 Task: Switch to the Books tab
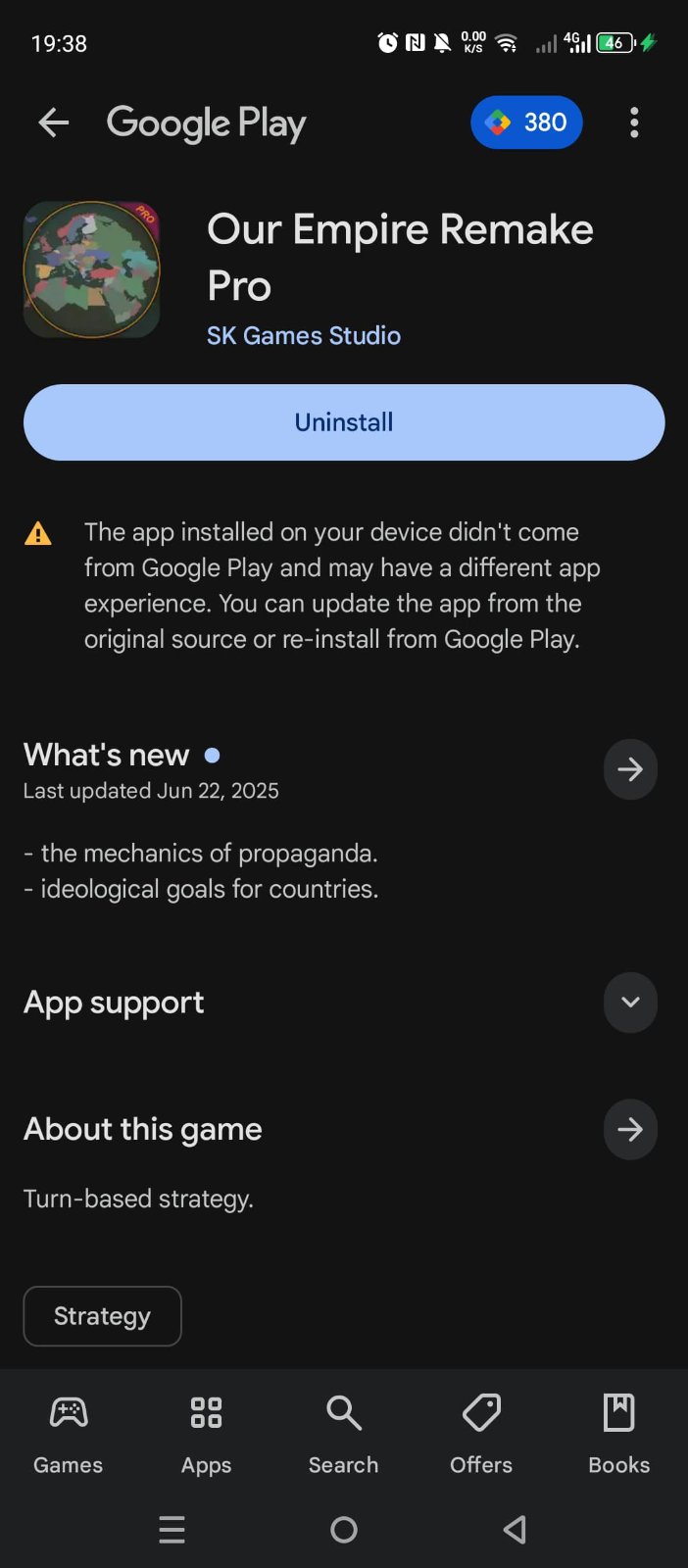[618, 1435]
